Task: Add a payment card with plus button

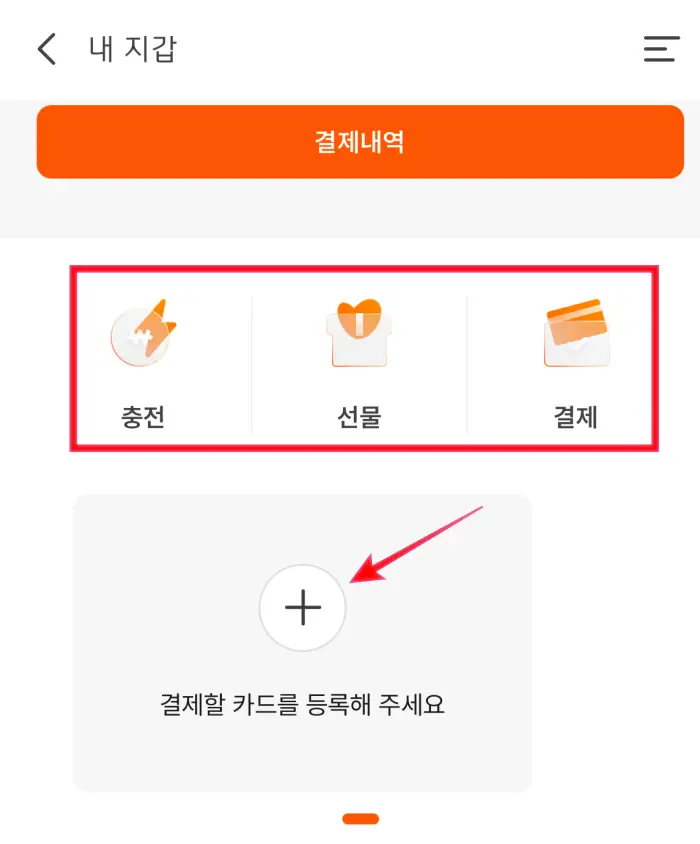Action: click(302, 608)
